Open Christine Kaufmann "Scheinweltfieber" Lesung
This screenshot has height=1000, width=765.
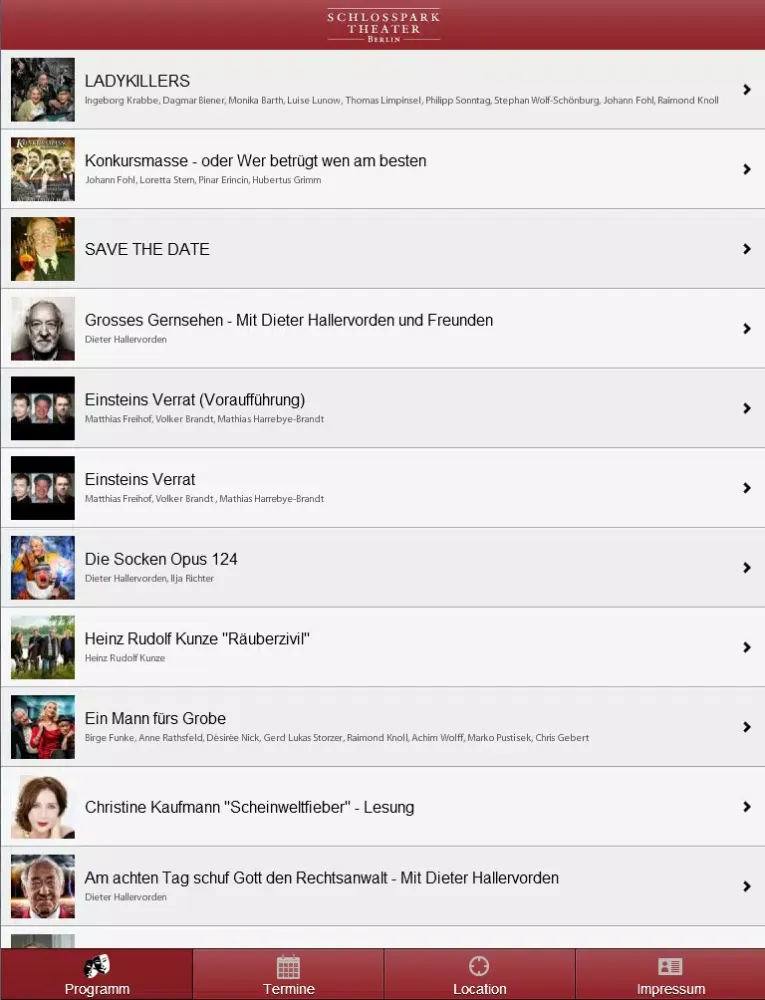(382, 806)
